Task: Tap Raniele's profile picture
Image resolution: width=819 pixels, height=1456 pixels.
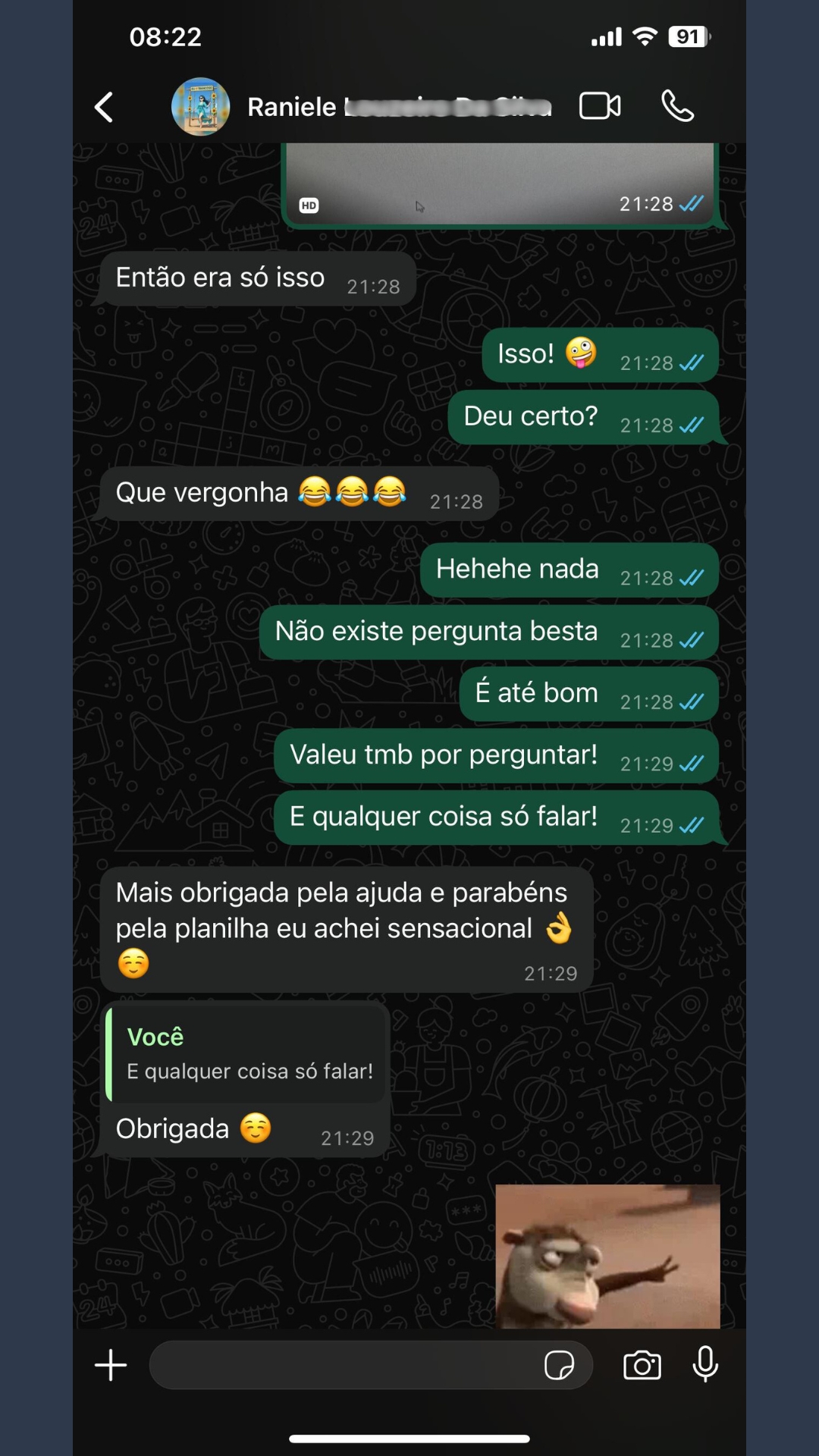Action: [200, 106]
